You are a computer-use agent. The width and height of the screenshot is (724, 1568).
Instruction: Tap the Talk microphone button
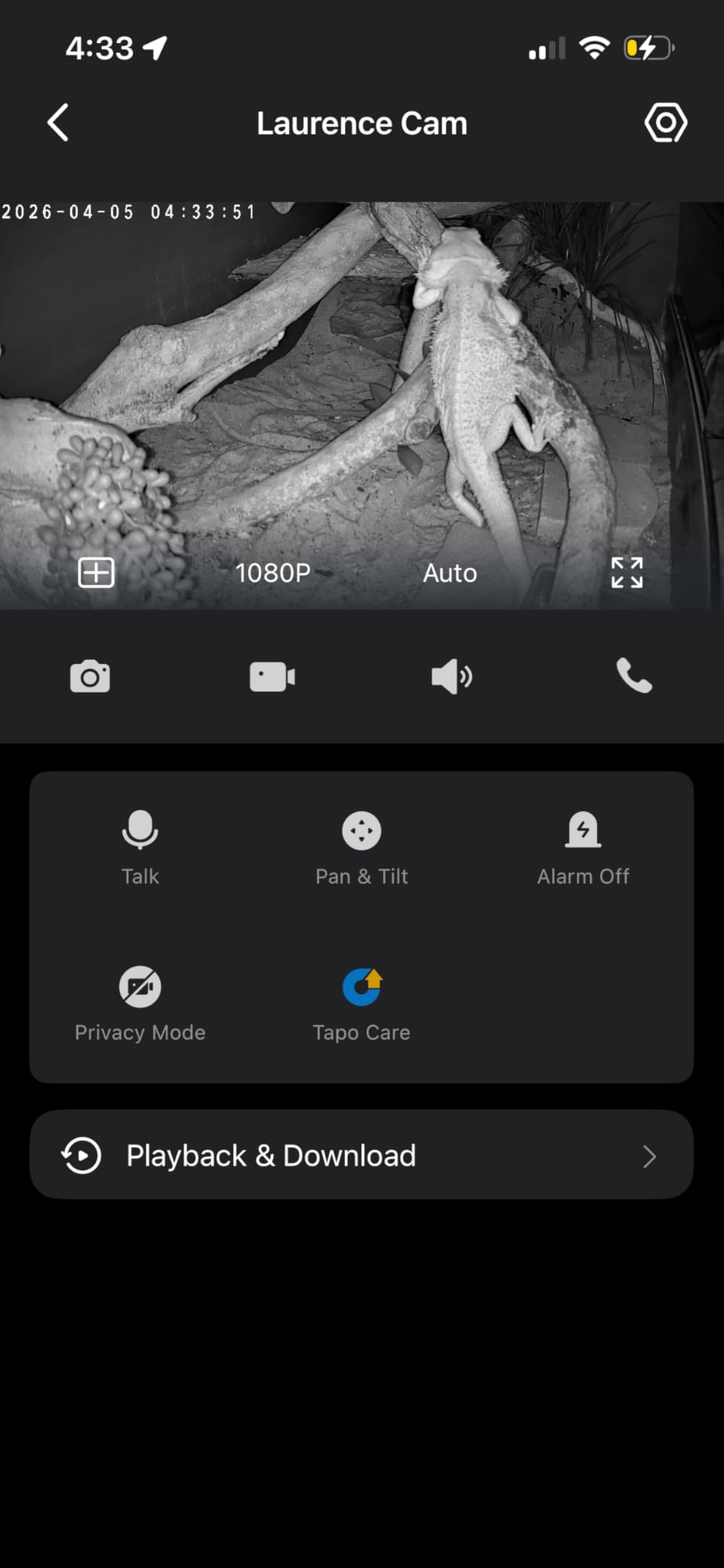(140, 847)
